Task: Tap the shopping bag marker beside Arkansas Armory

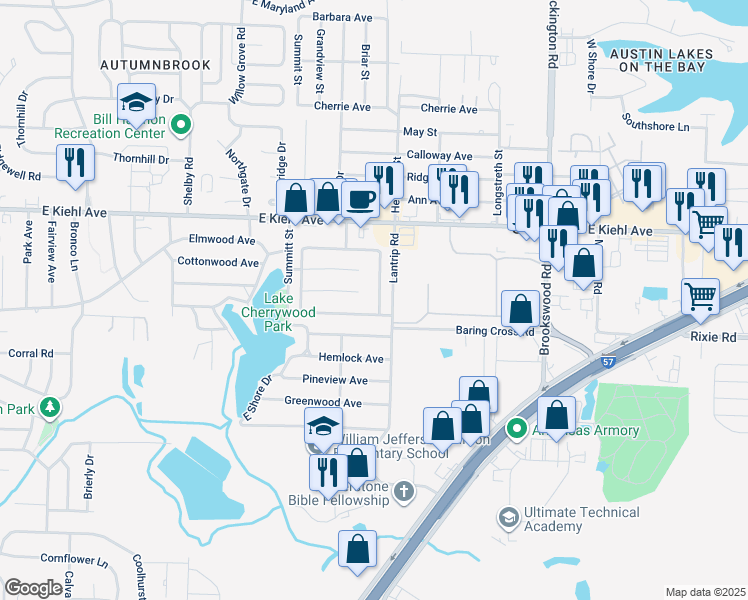Action: [556, 414]
